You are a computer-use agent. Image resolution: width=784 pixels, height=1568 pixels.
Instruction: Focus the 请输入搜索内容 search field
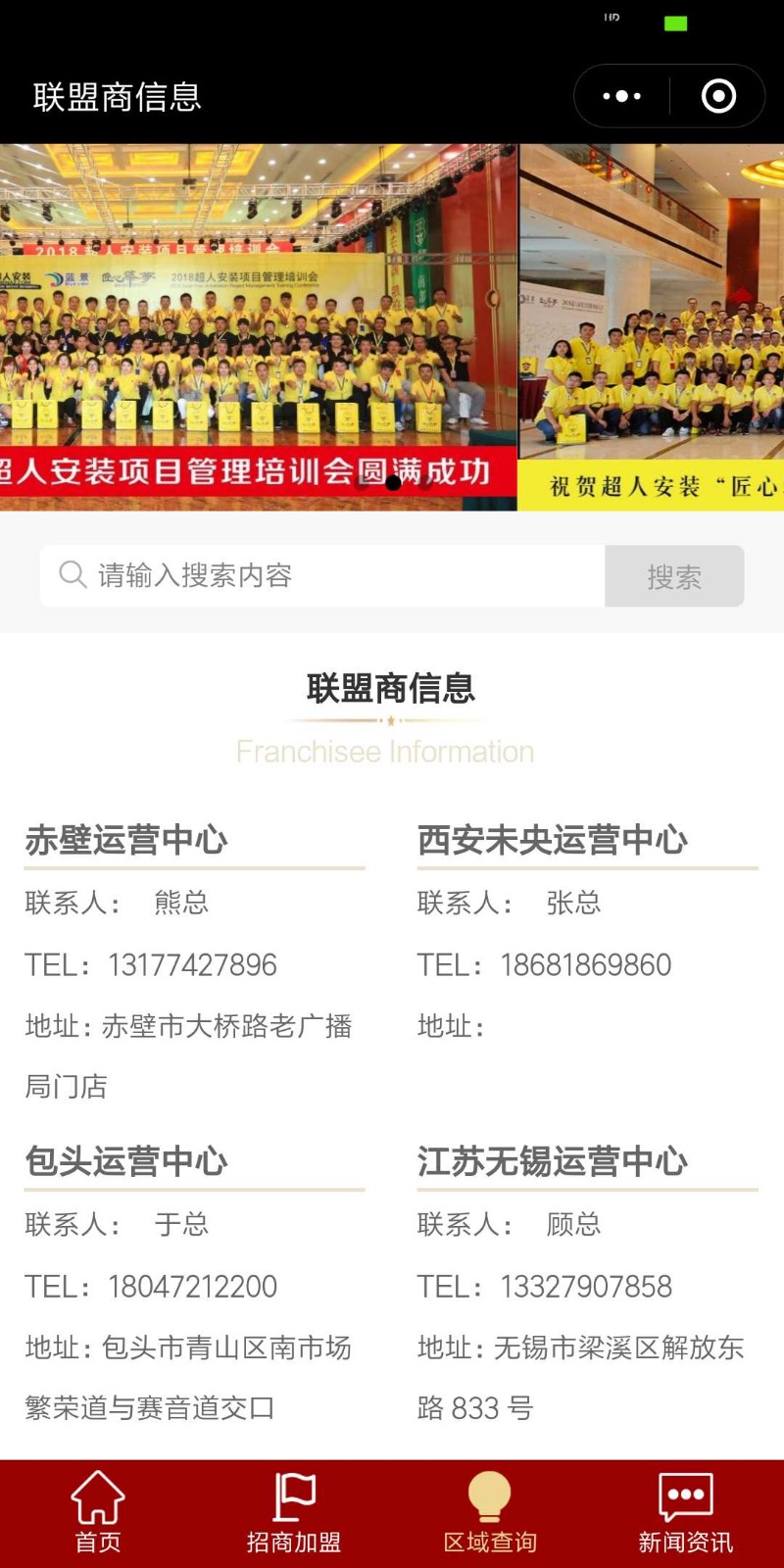[x=322, y=575]
